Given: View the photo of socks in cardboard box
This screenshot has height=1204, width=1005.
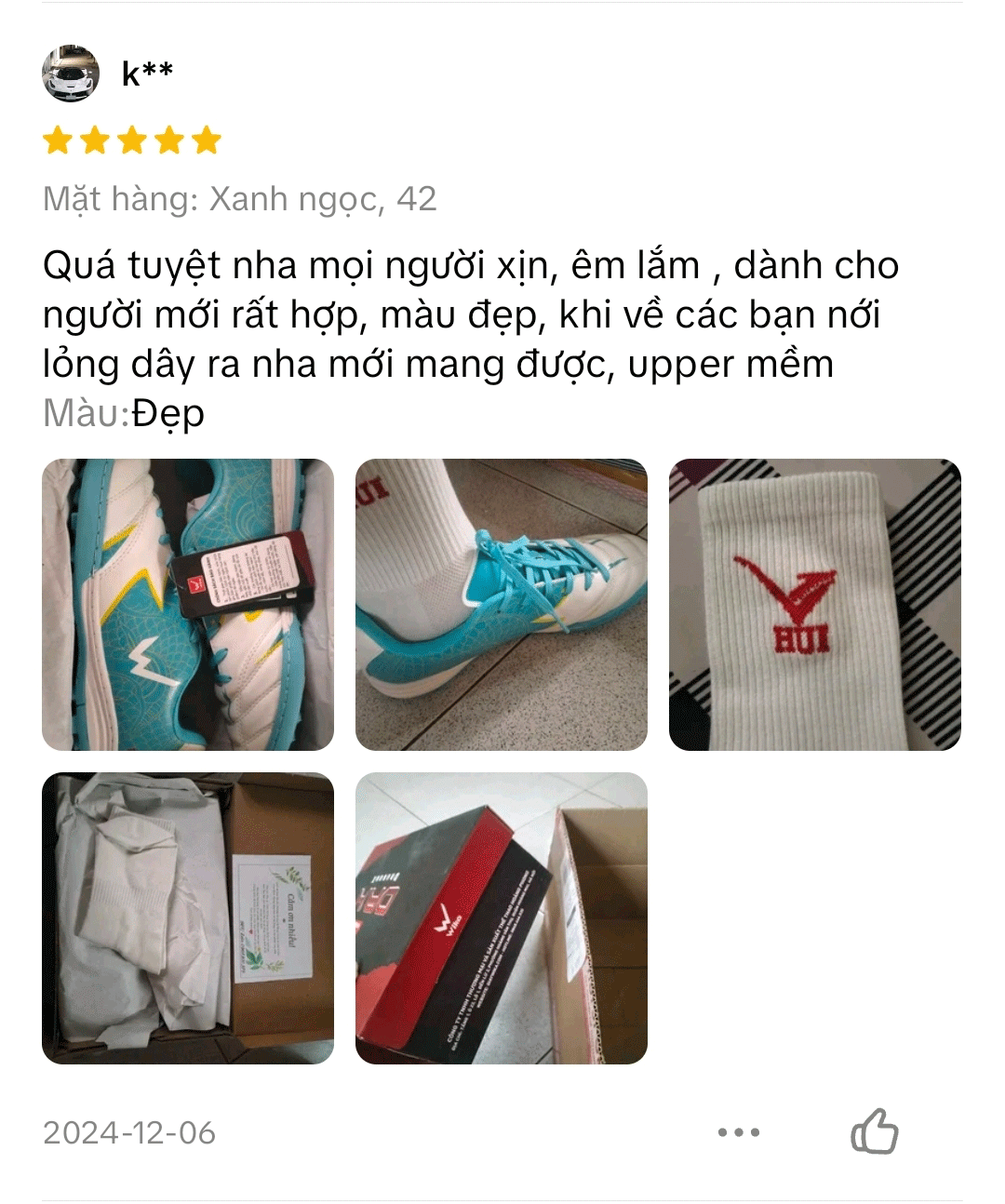Looking at the screenshot, I should pos(188,917).
